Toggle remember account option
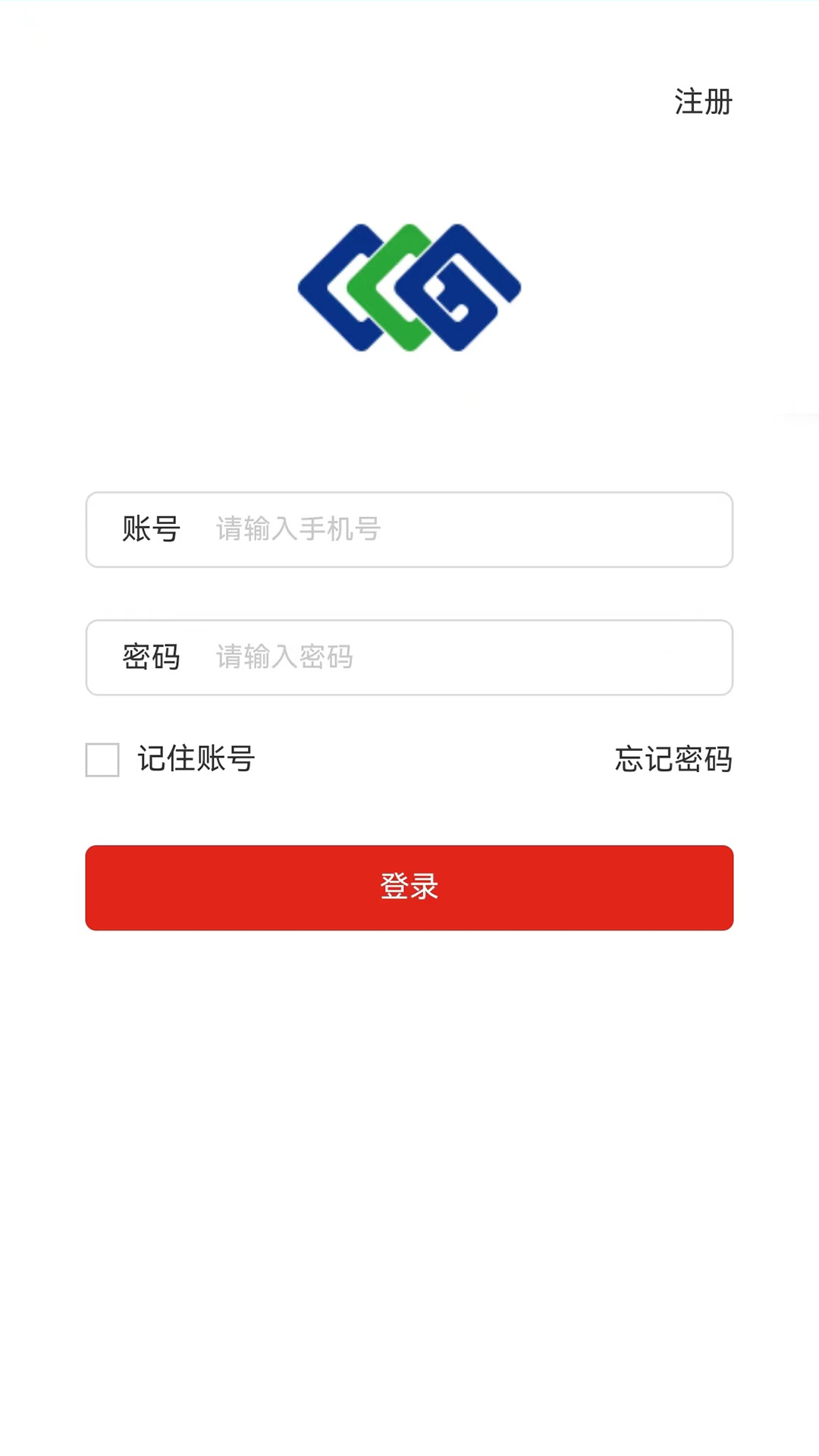This screenshot has height=1456, width=819. point(102,761)
